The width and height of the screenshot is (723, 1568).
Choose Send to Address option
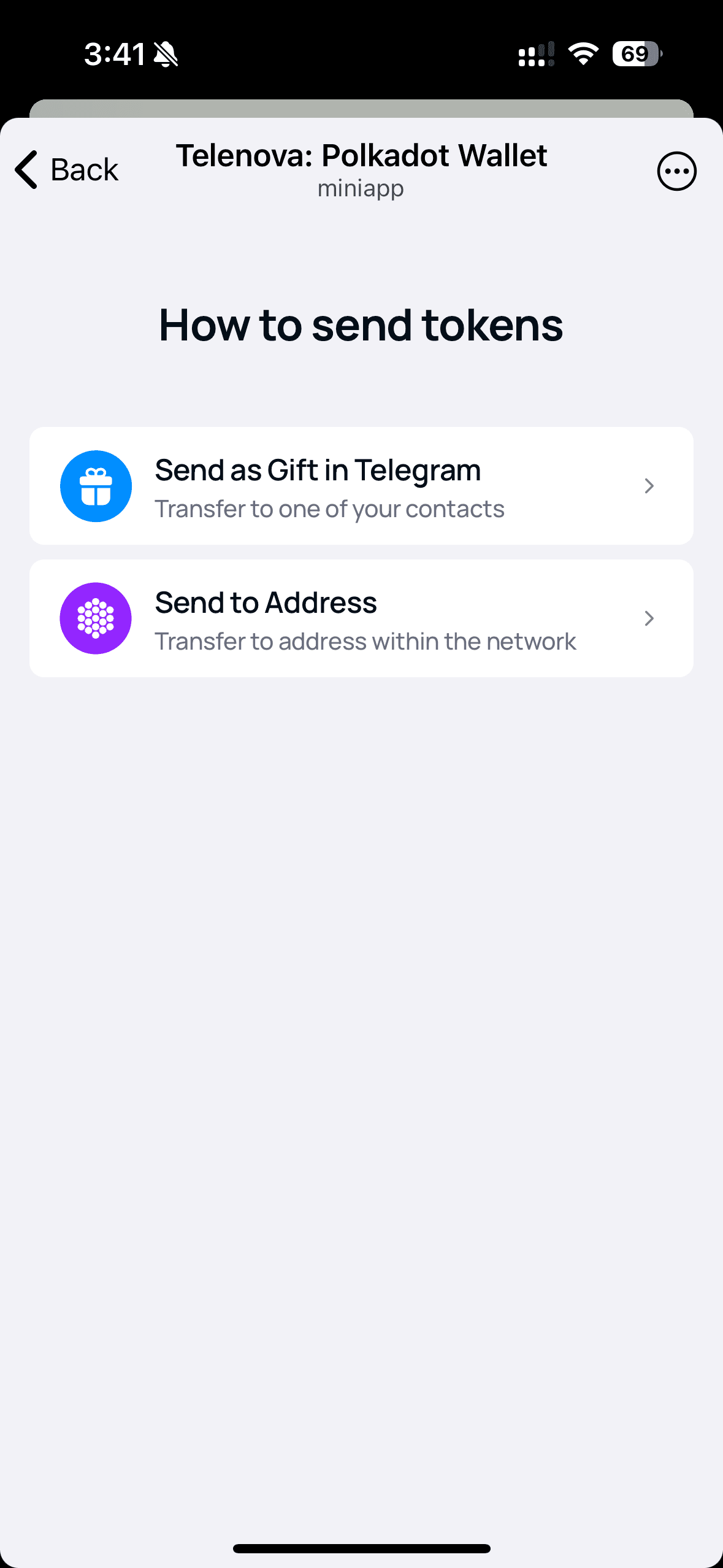tap(361, 618)
